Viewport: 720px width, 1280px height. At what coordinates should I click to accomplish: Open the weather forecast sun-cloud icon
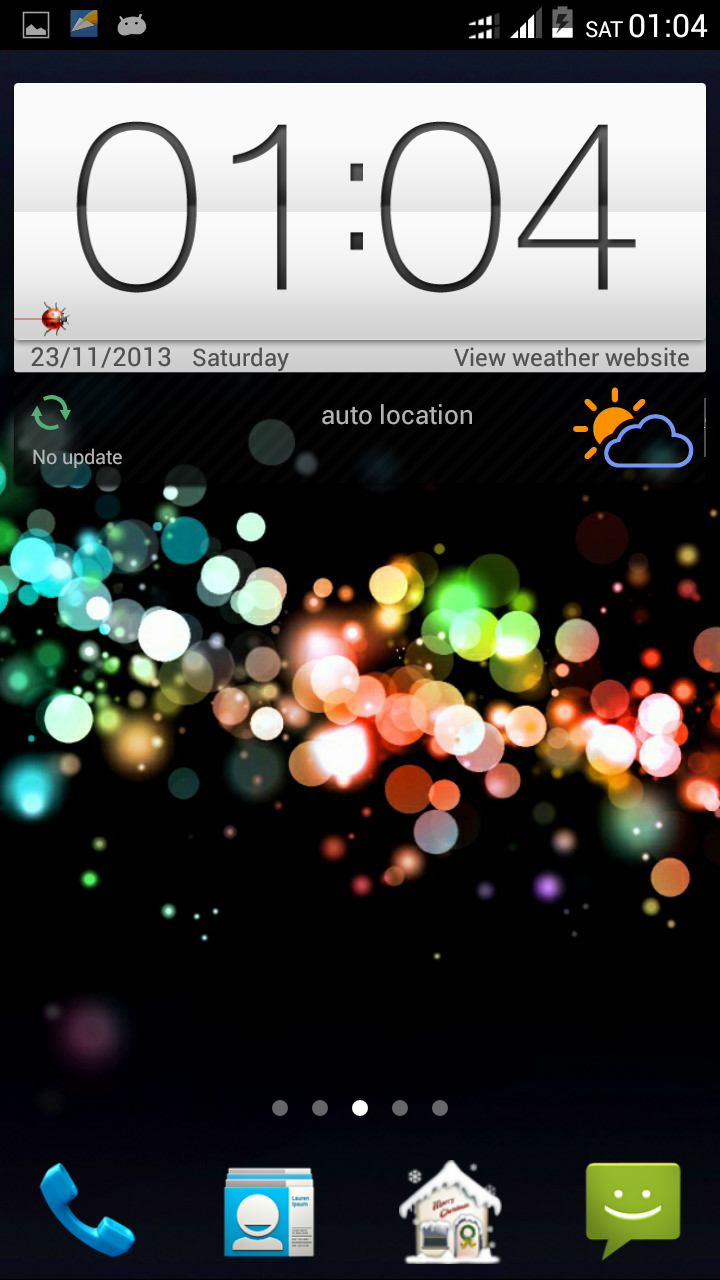click(x=632, y=430)
